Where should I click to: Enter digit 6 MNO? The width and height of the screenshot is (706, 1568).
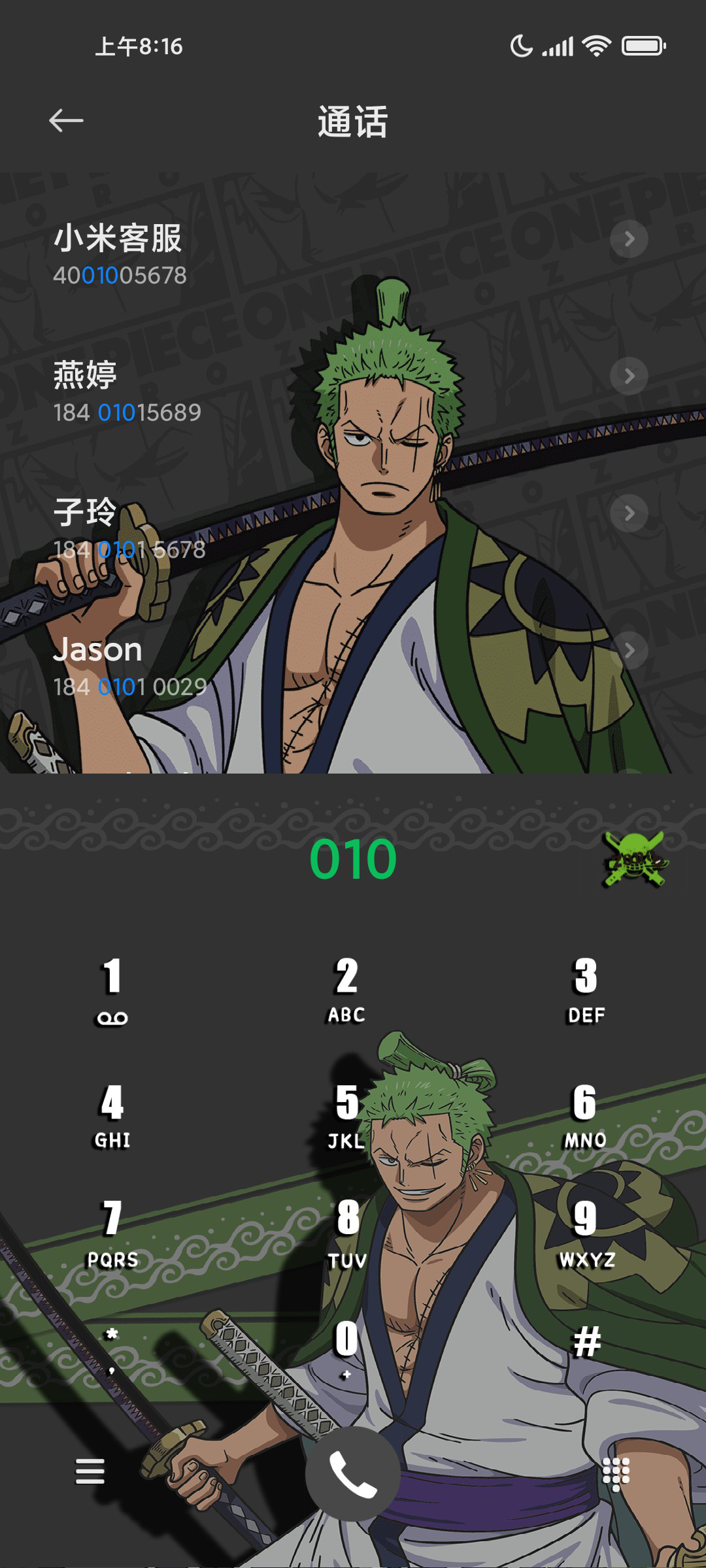click(585, 1116)
